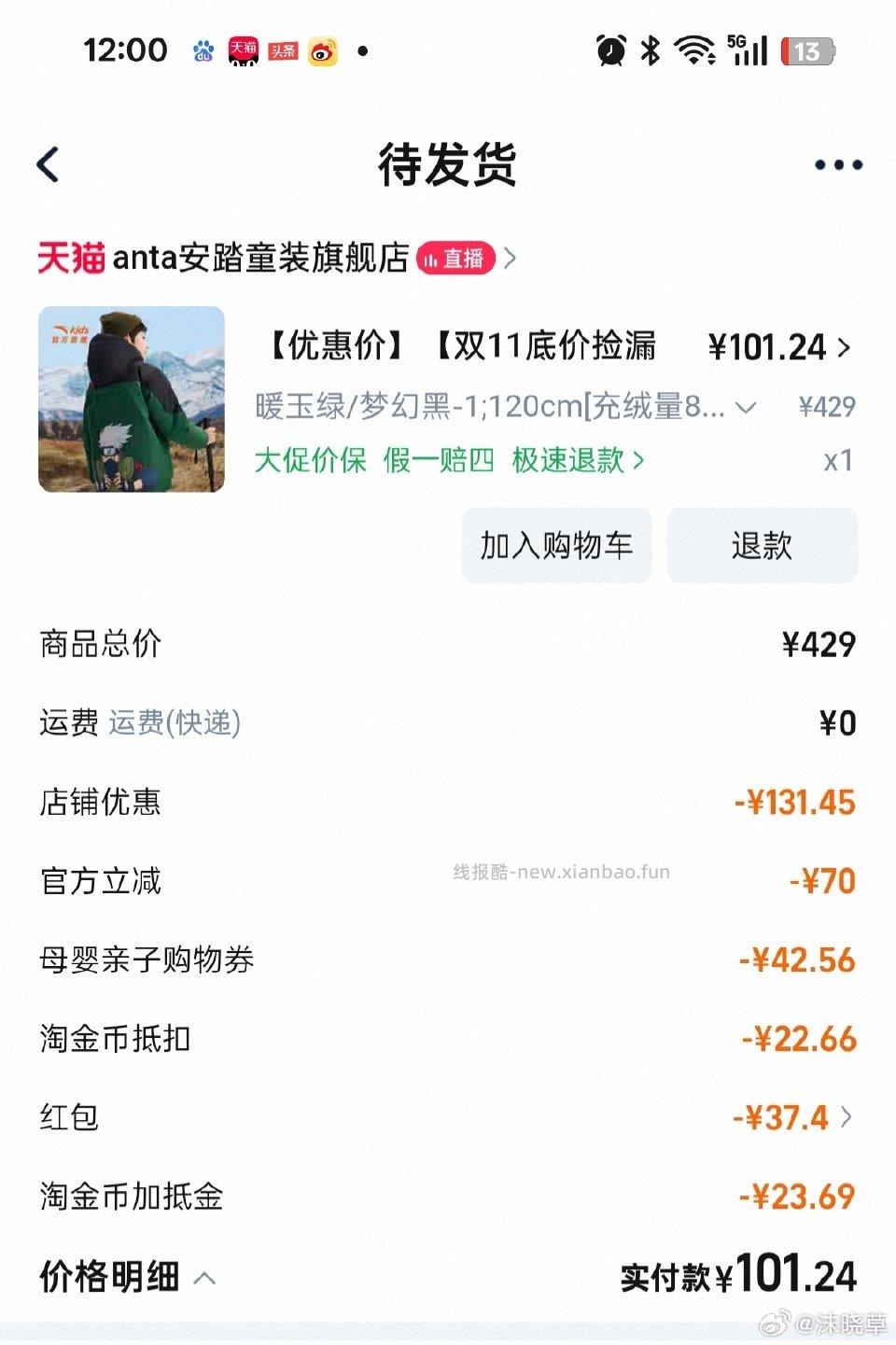Tap the 大促价保 price protection link
The height and width of the screenshot is (1345, 896).
pyautogui.click(x=312, y=461)
